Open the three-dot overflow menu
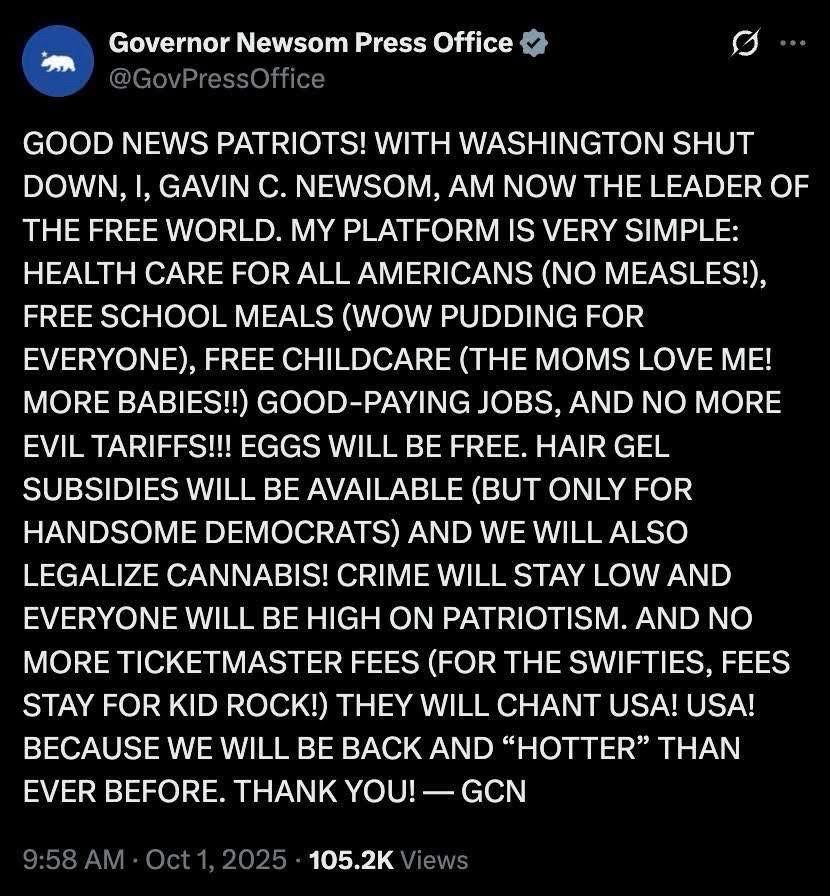Viewport: 830px width, 896px height. 793,42
